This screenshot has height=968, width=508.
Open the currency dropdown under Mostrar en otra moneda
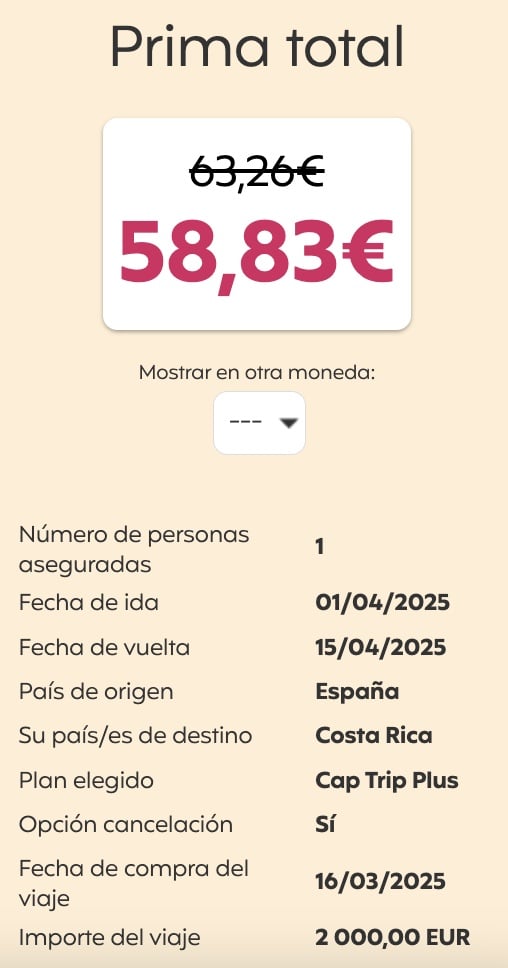click(x=259, y=423)
